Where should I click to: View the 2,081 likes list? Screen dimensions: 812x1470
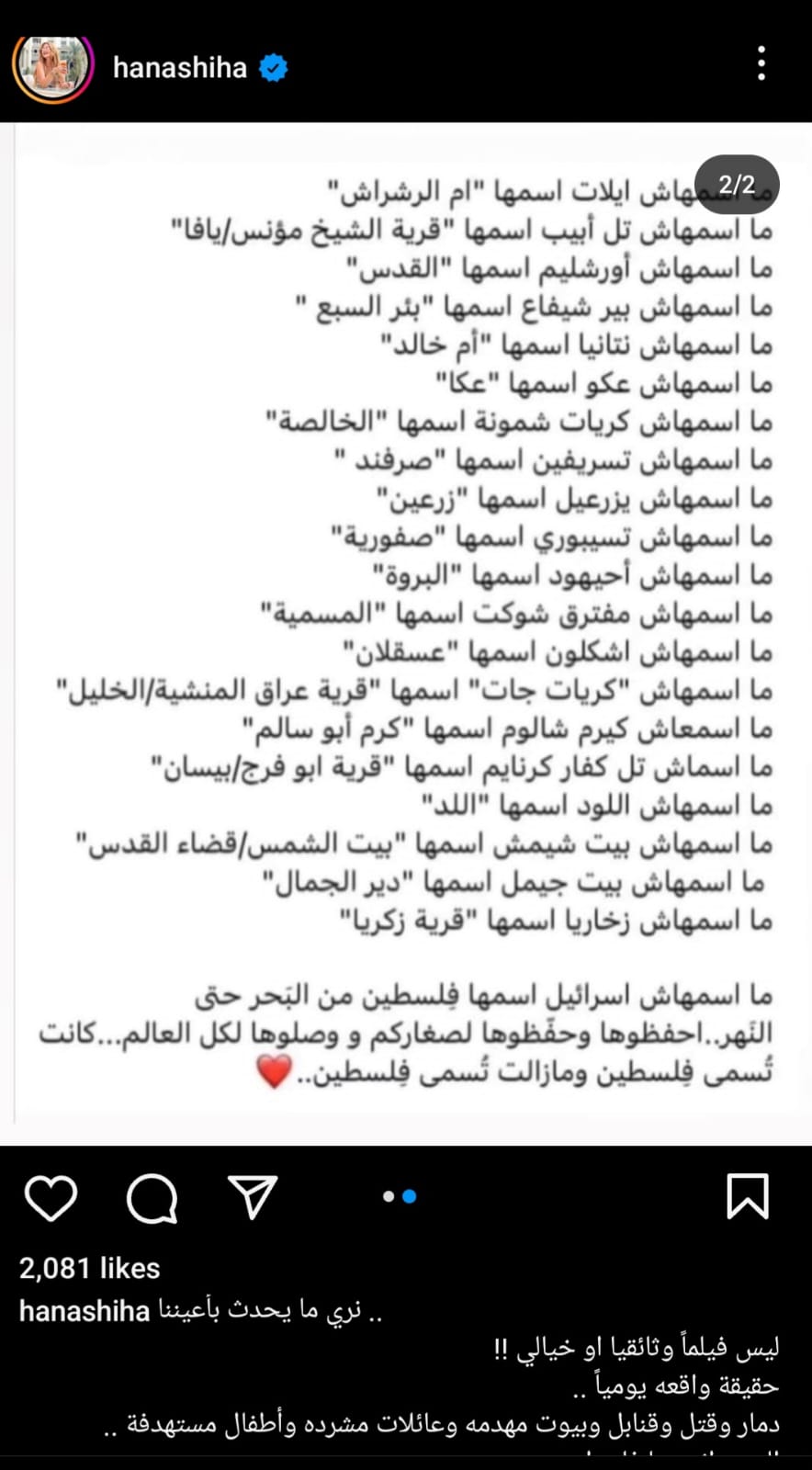point(90,1268)
